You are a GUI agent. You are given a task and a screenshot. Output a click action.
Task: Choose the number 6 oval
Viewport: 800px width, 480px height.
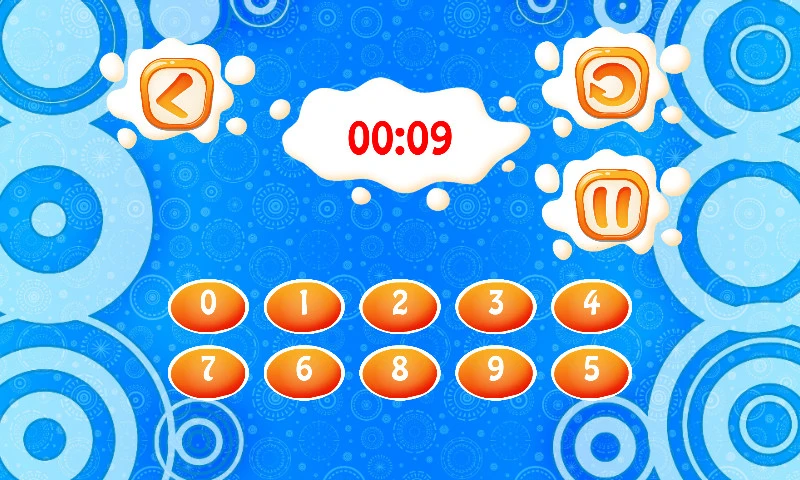point(304,371)
